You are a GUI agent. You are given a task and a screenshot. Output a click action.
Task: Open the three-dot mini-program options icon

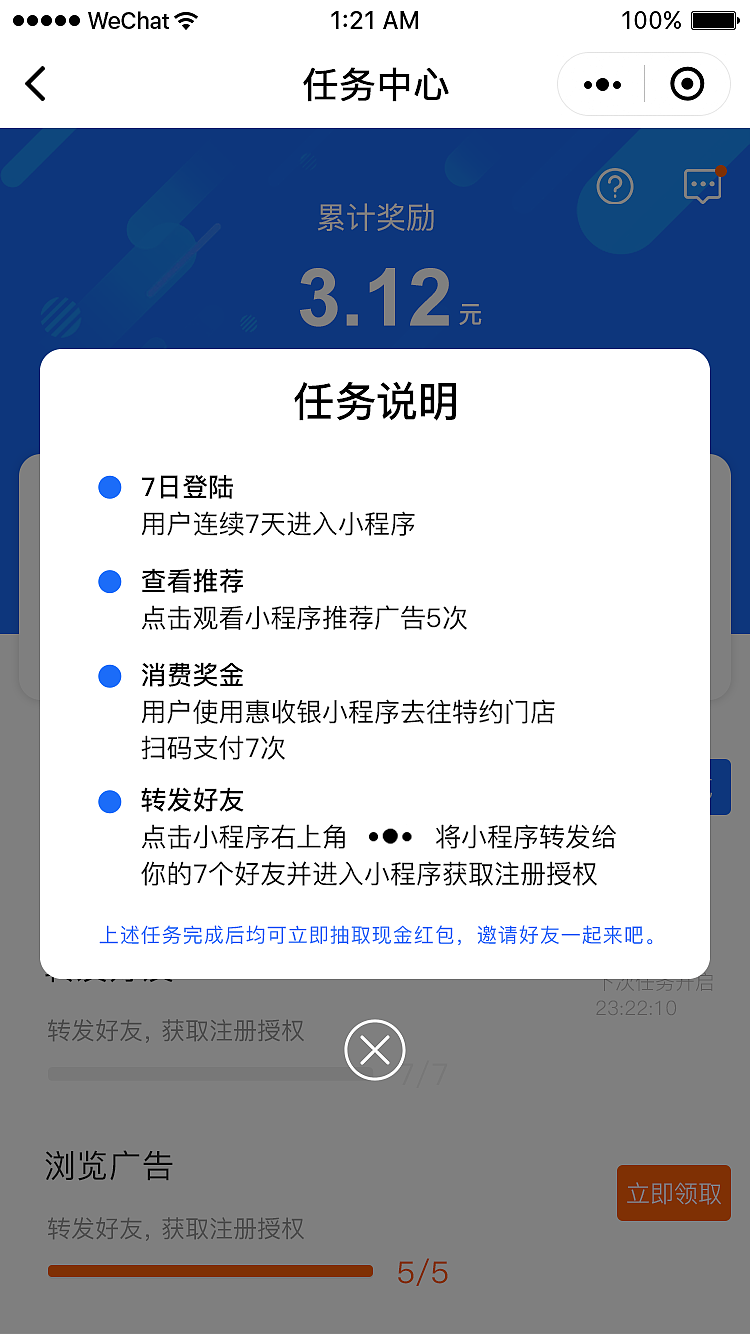601,84
